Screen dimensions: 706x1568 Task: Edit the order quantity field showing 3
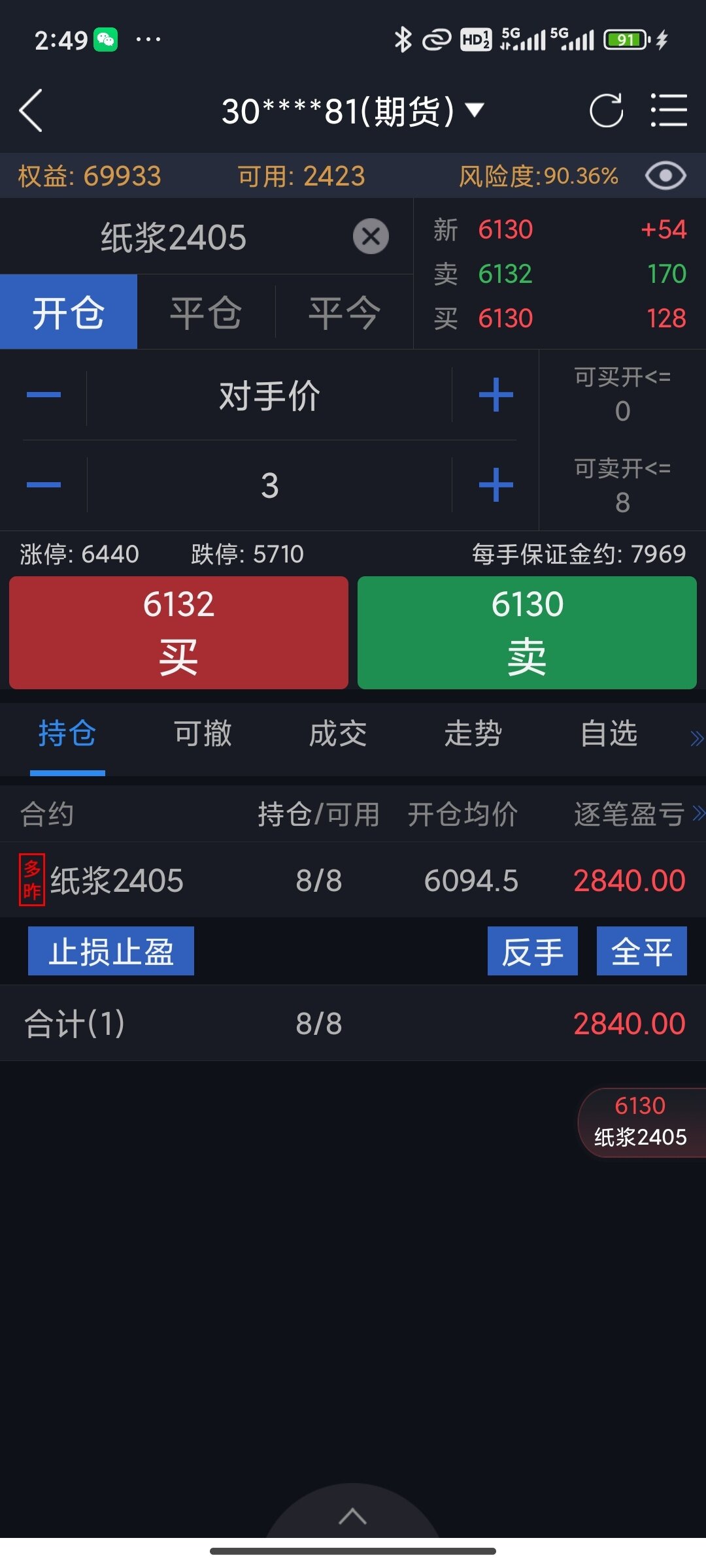269,485
